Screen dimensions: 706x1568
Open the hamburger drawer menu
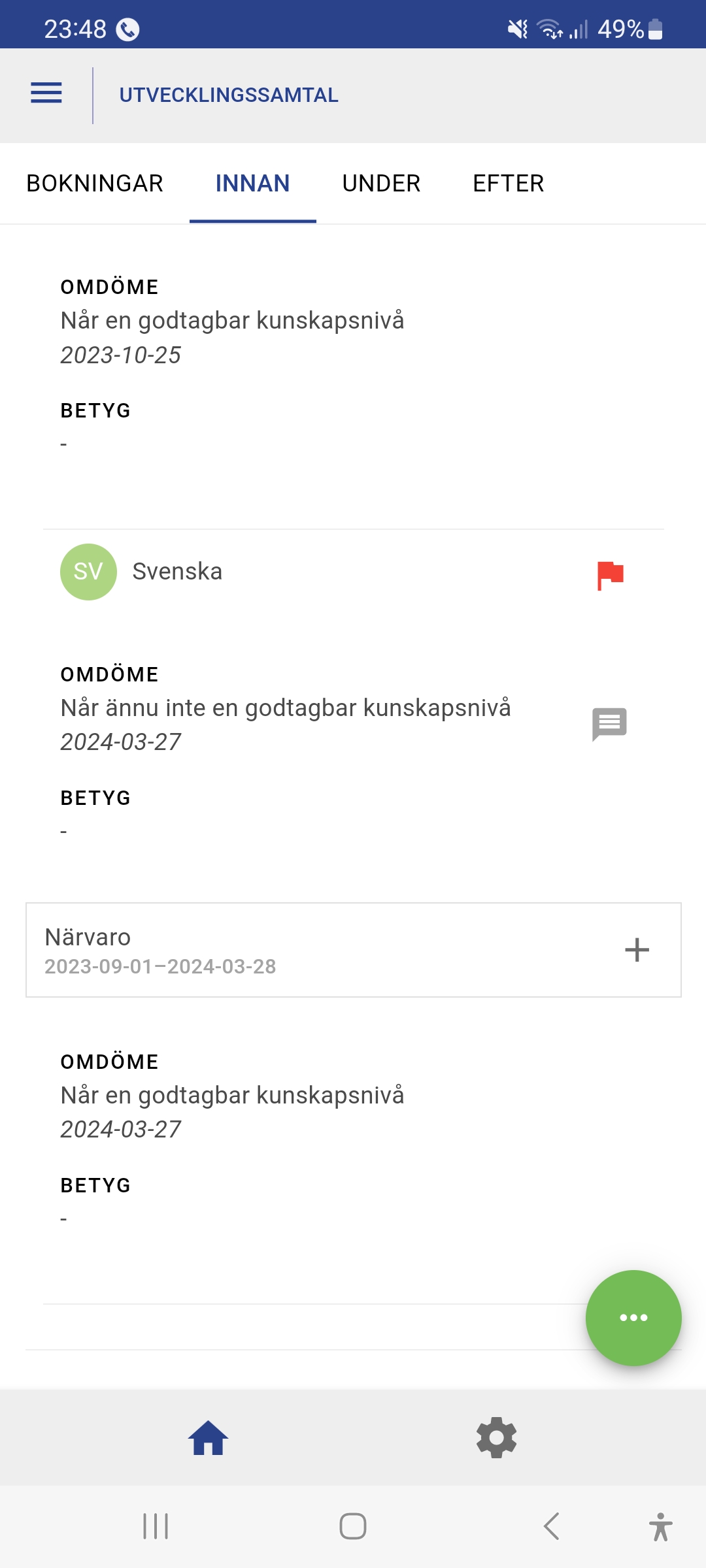tap(46, 93)
